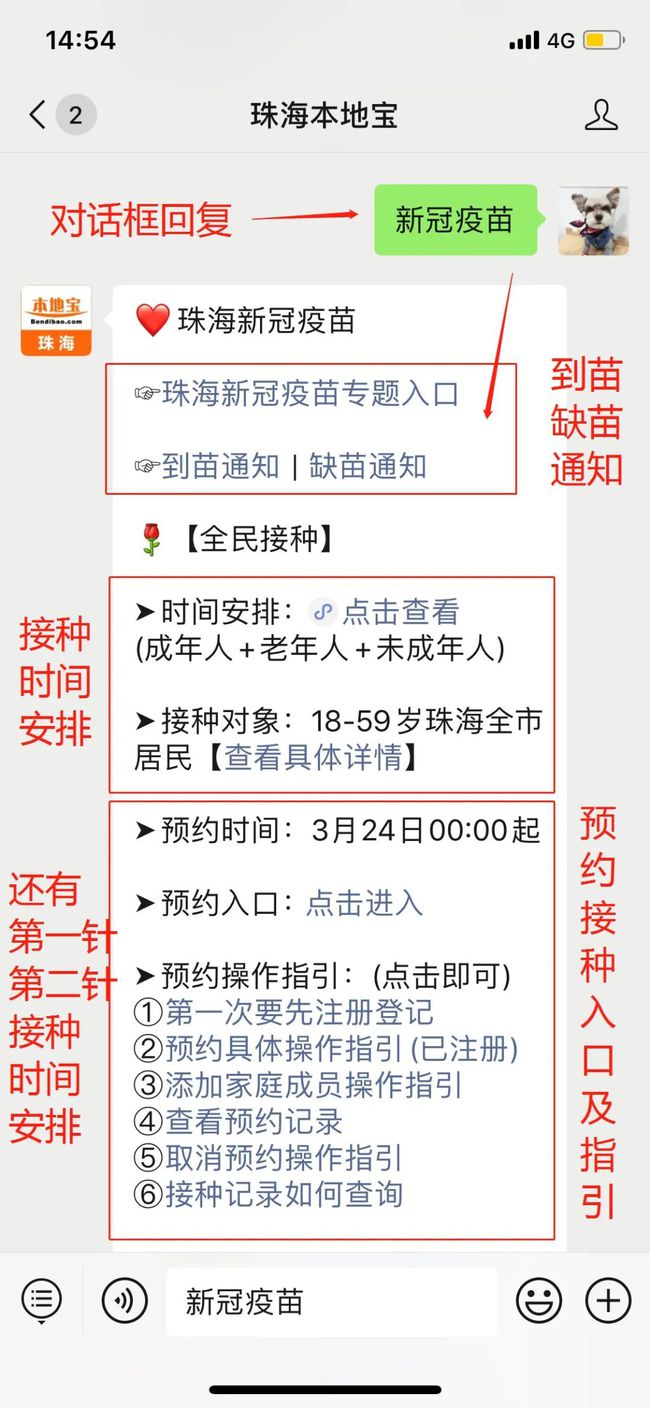Viewport: 650px width, 1408px height.
Task: Tap 点击进入 appointment entrance
Action: tap(364, 903)
